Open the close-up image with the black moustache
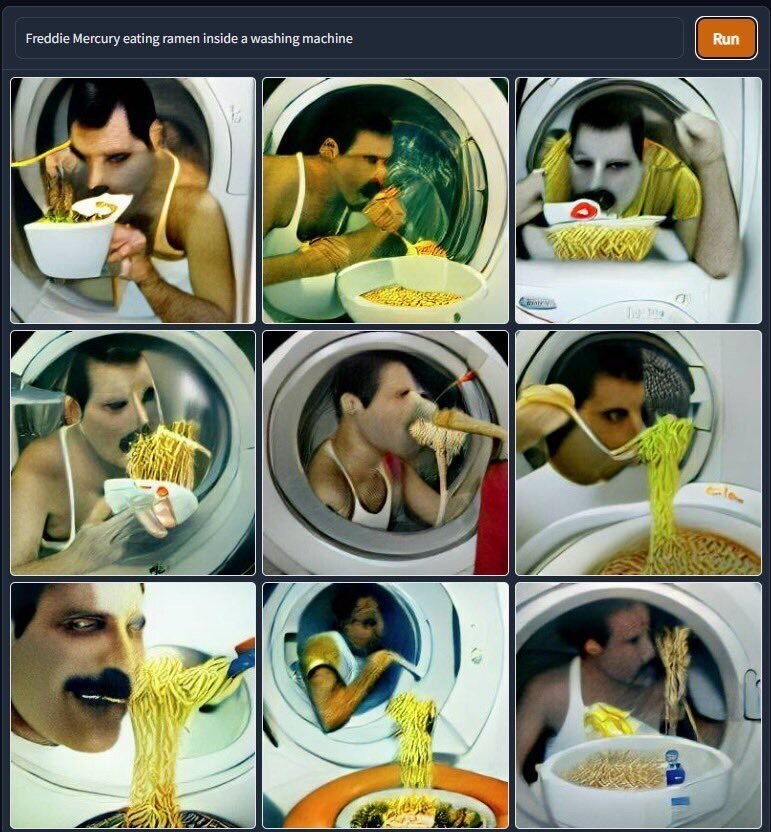This screenshot has width=771, height=832. pos(133,705)
